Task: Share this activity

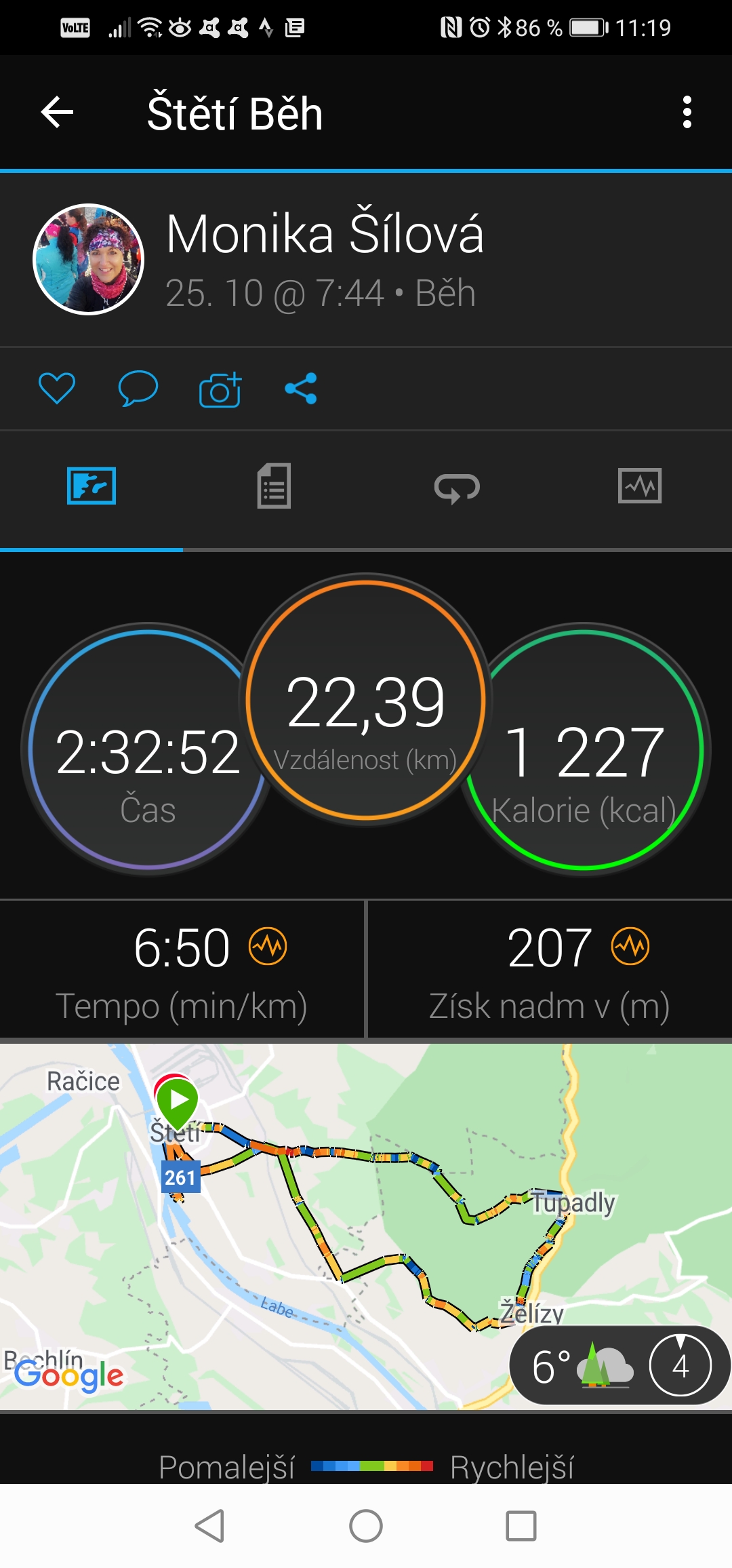Action: coord(301,389)
